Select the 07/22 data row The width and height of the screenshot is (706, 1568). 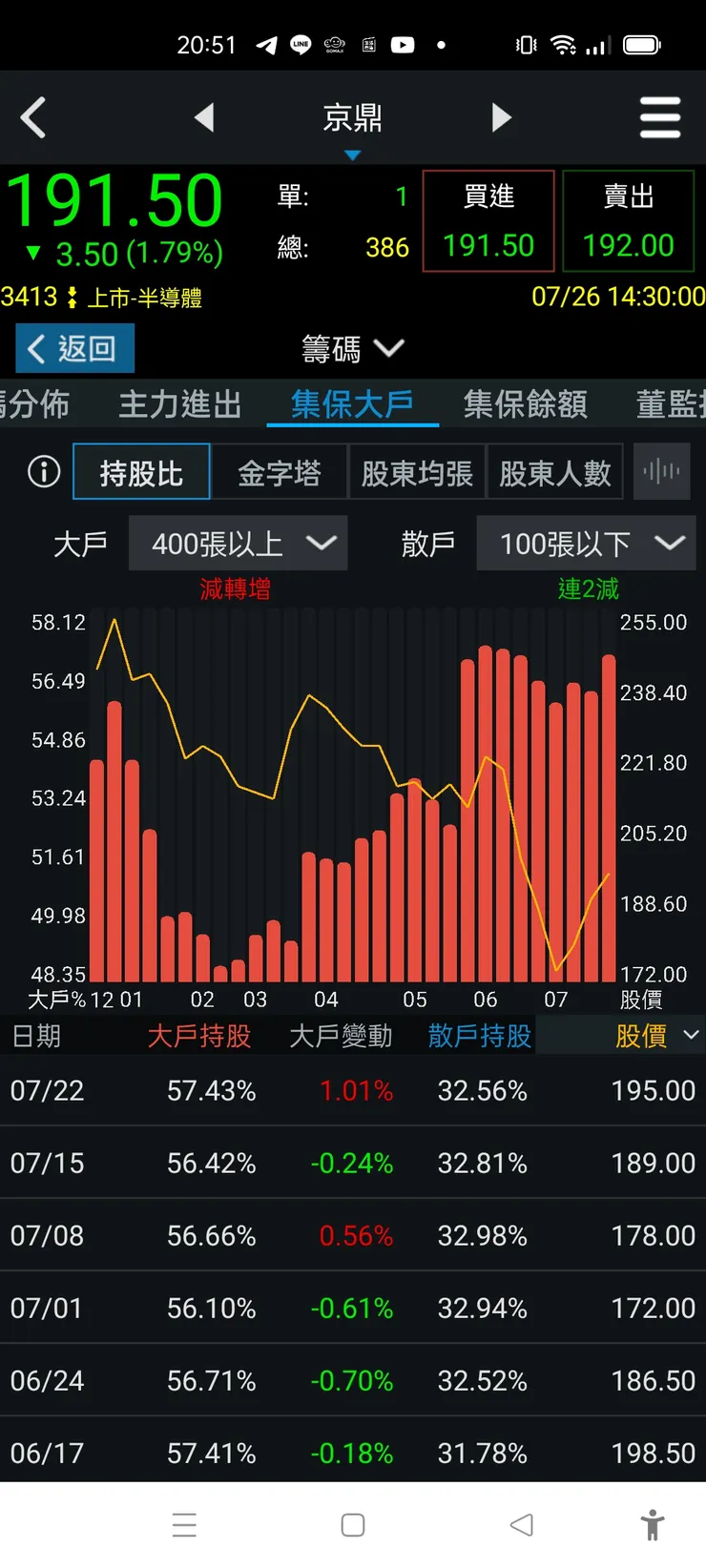[353, 1090]
